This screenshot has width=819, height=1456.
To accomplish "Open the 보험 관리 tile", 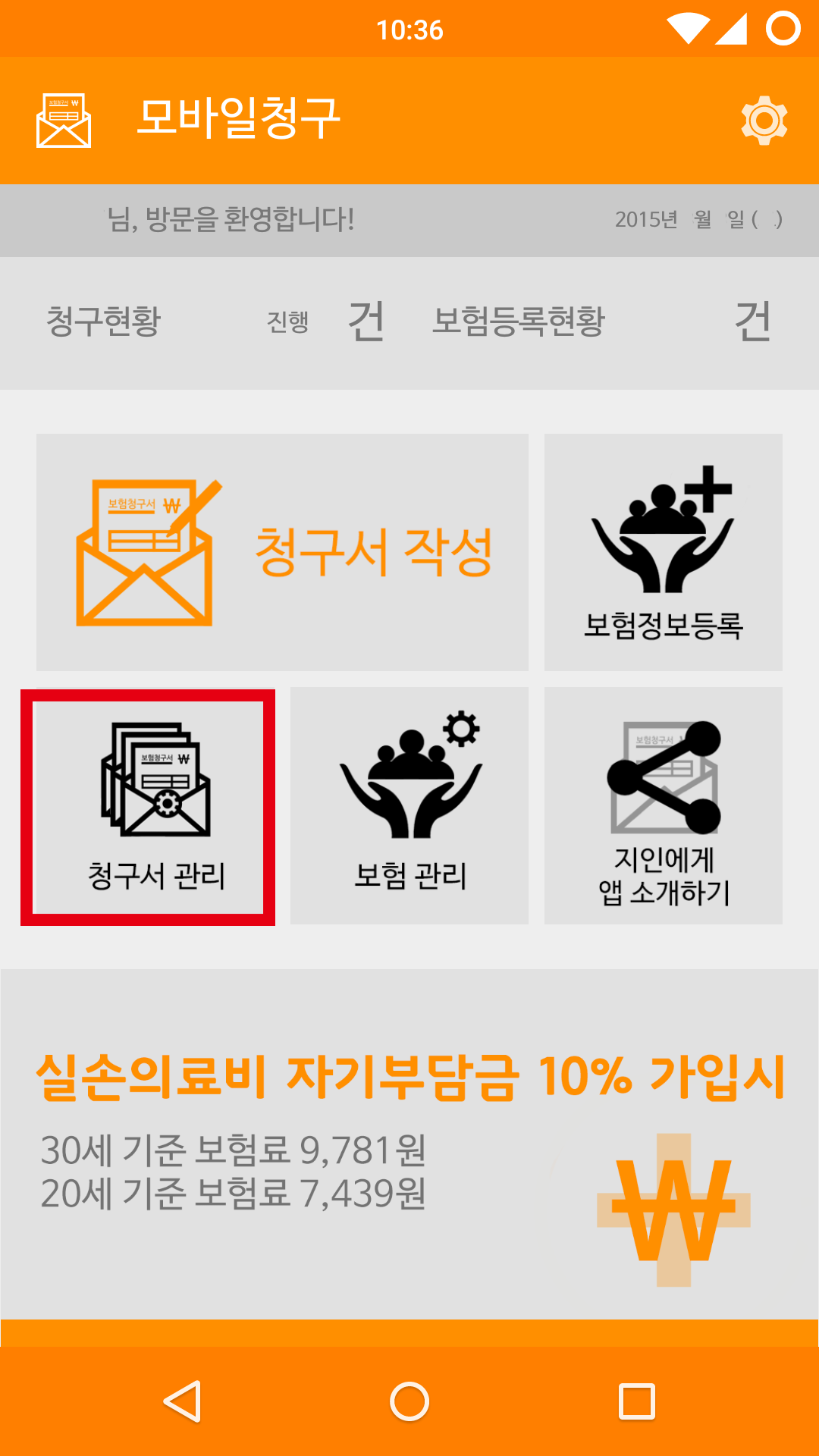I will (x=409, y=805).
